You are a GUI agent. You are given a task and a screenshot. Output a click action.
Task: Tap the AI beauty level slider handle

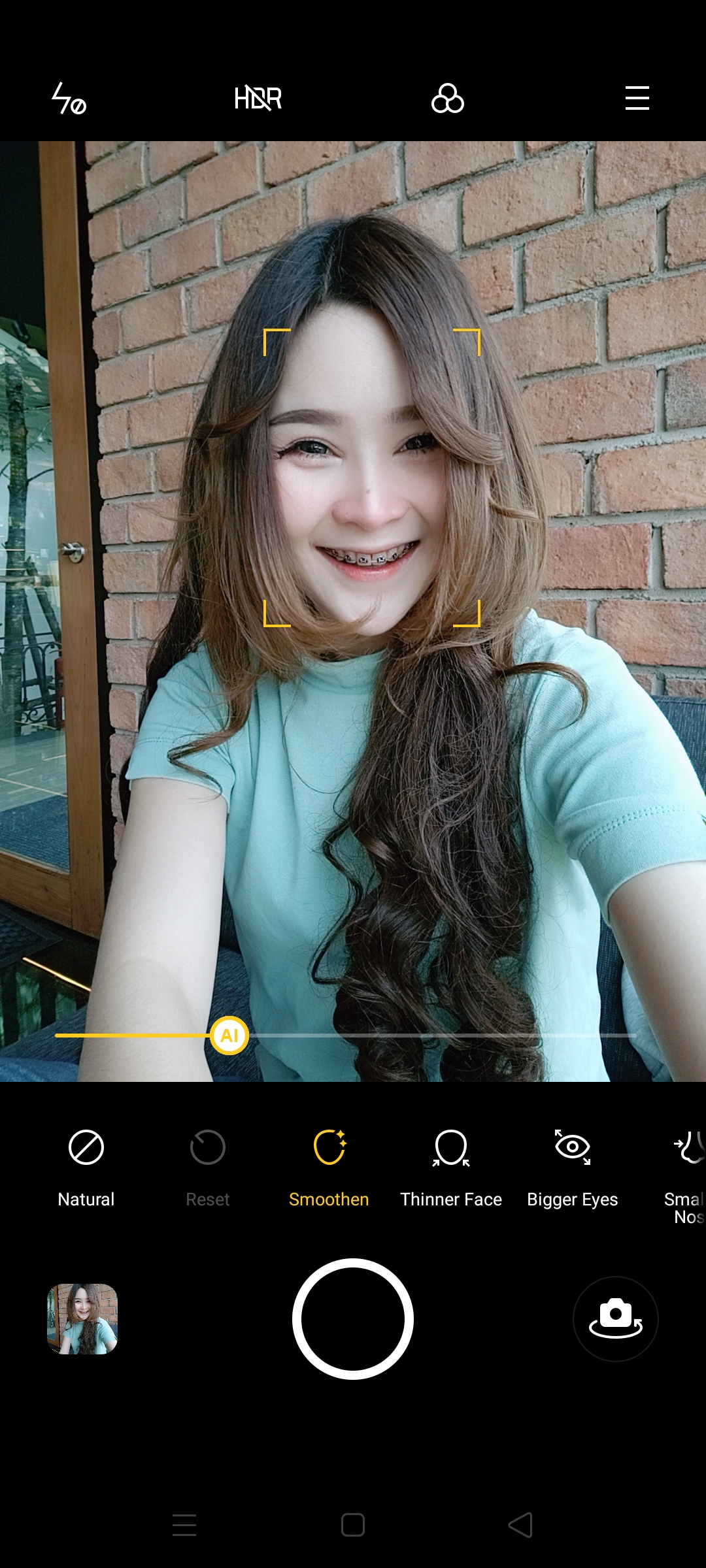[x=229, y=1036]
